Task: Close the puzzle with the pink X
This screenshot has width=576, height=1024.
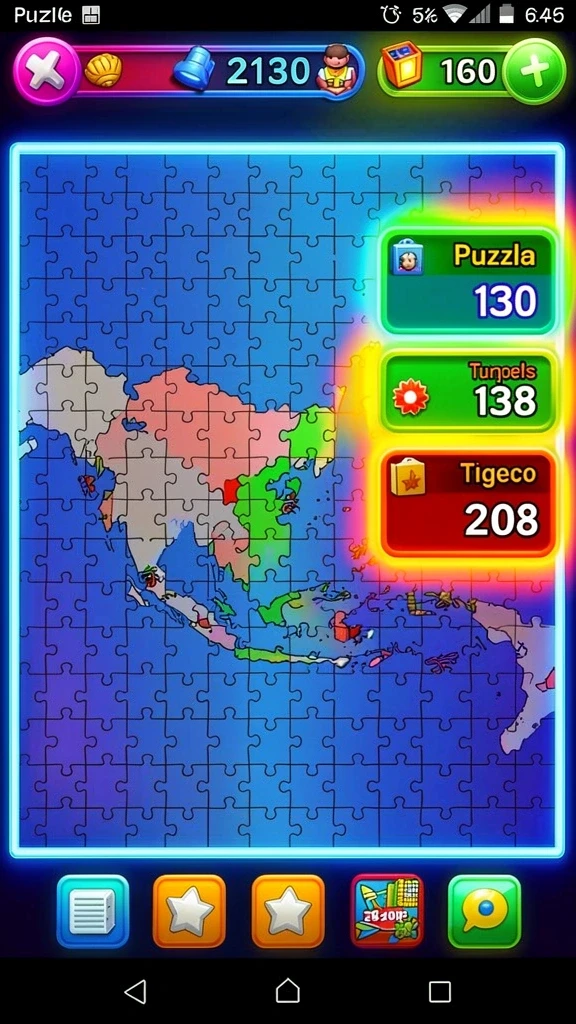Action: 45,71
